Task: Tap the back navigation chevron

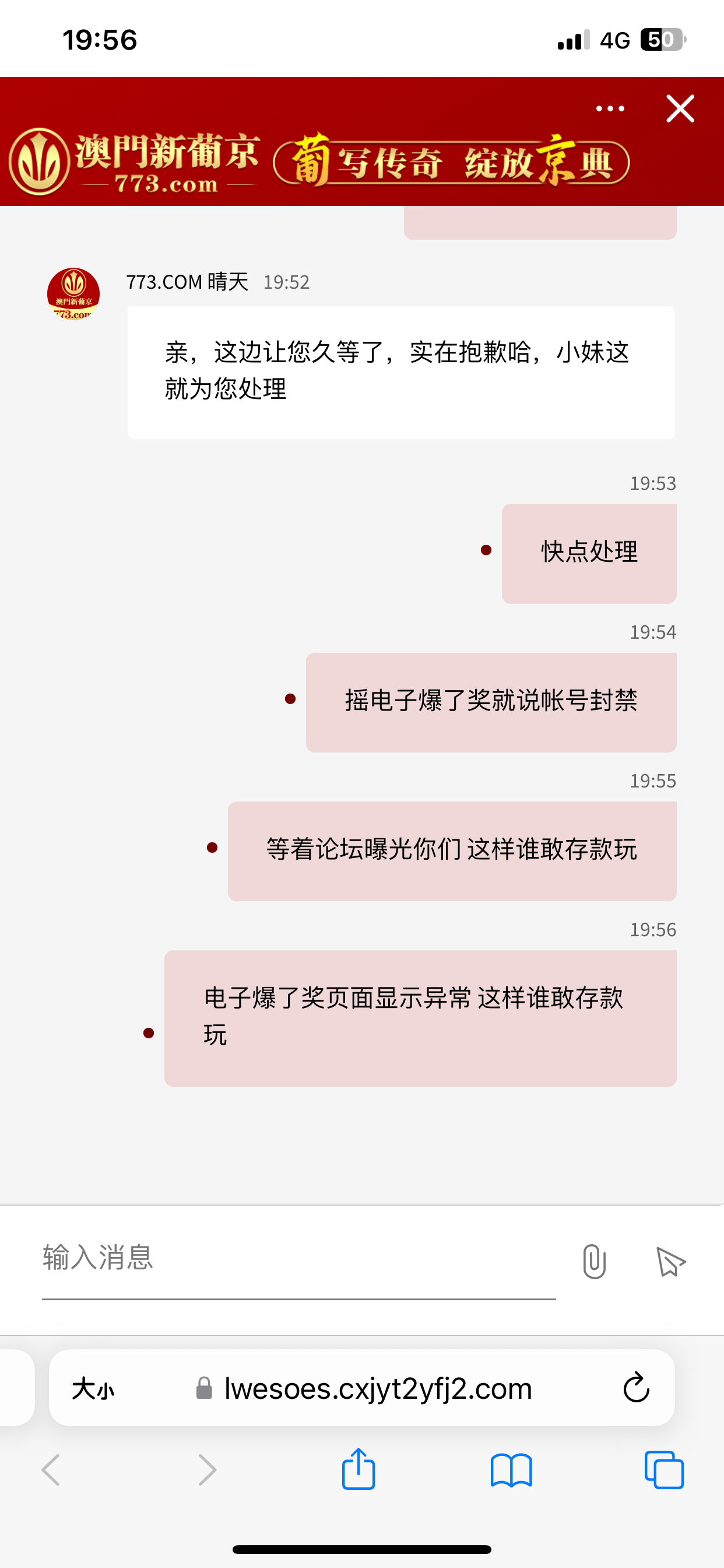Action: [51, 1470]
